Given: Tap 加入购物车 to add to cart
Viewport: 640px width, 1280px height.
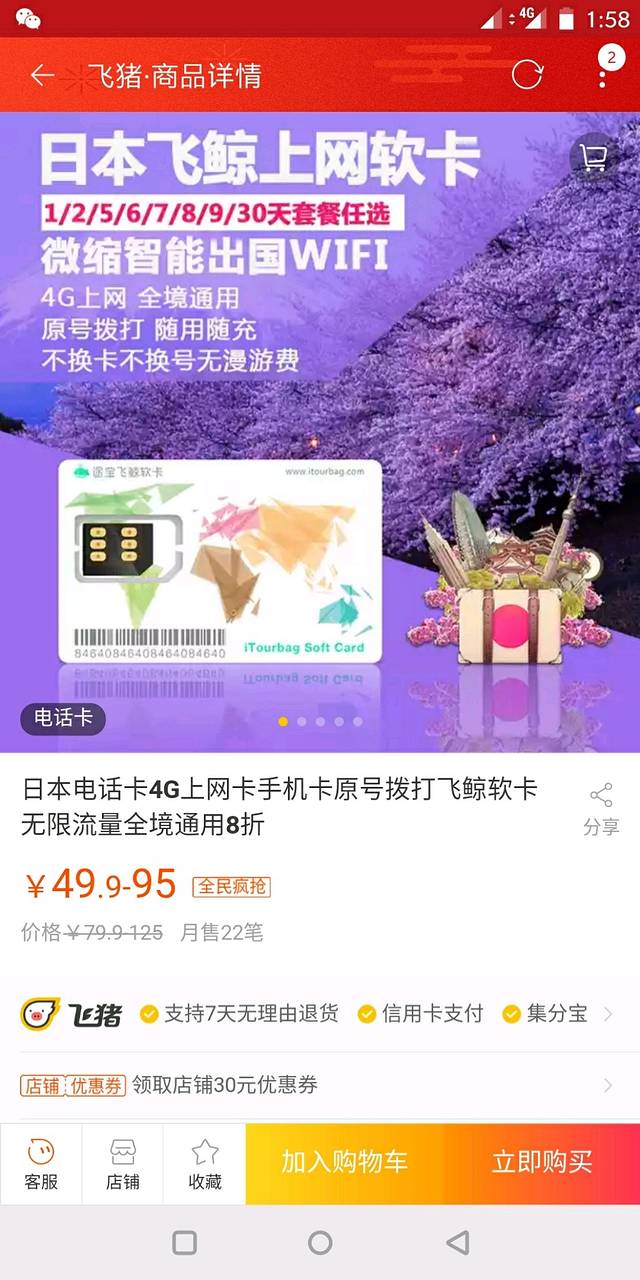Looking at the screenshot, I should pos(345,1163).
